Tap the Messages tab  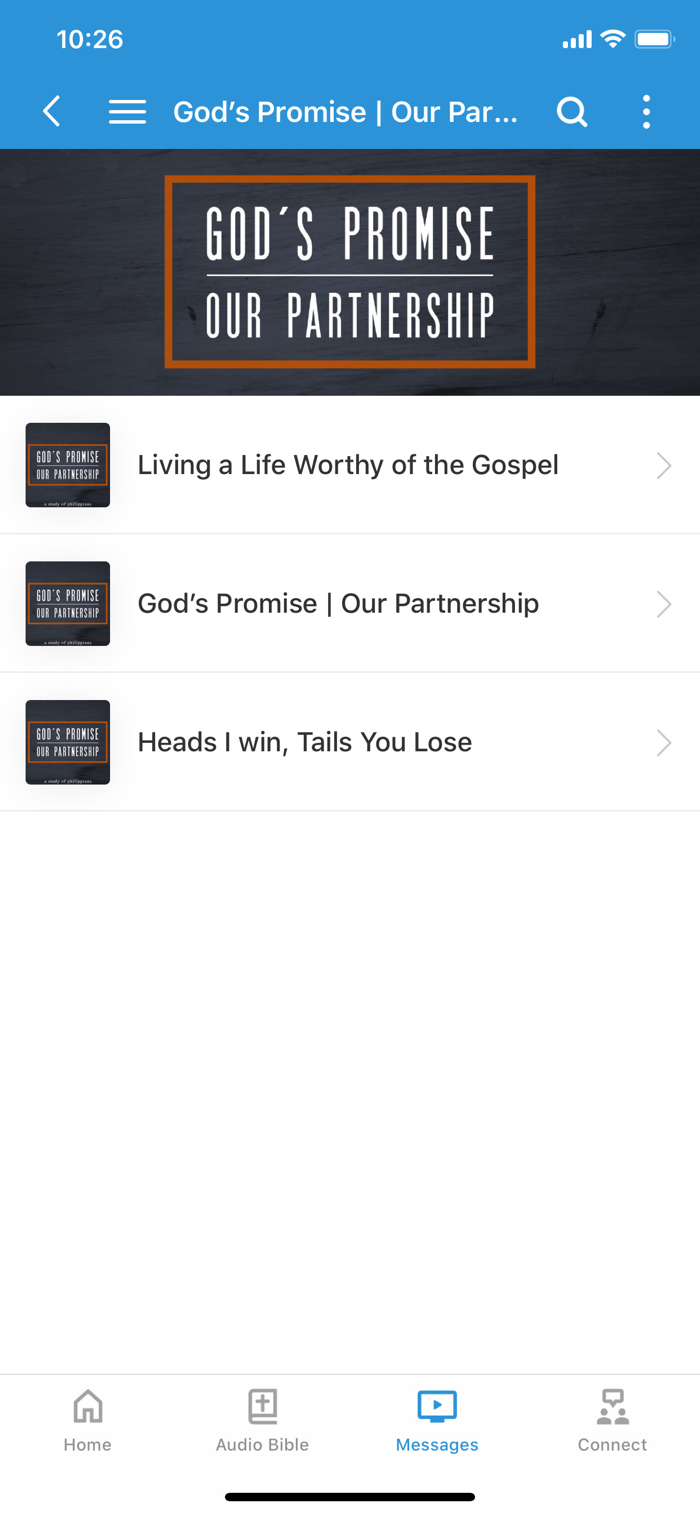pyautogui.click(x=437, y=1420)
